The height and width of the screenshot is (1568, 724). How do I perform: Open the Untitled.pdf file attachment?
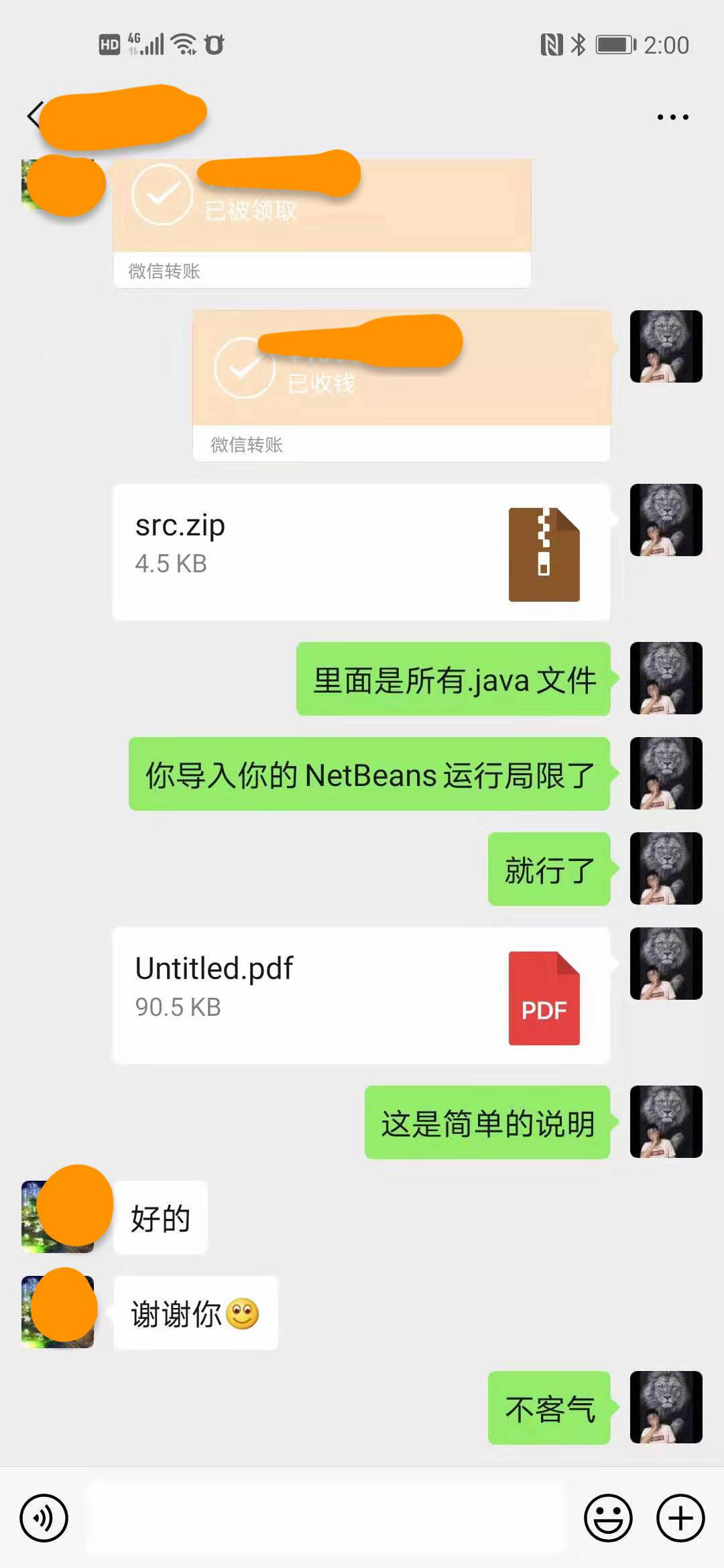click(361, 996)
